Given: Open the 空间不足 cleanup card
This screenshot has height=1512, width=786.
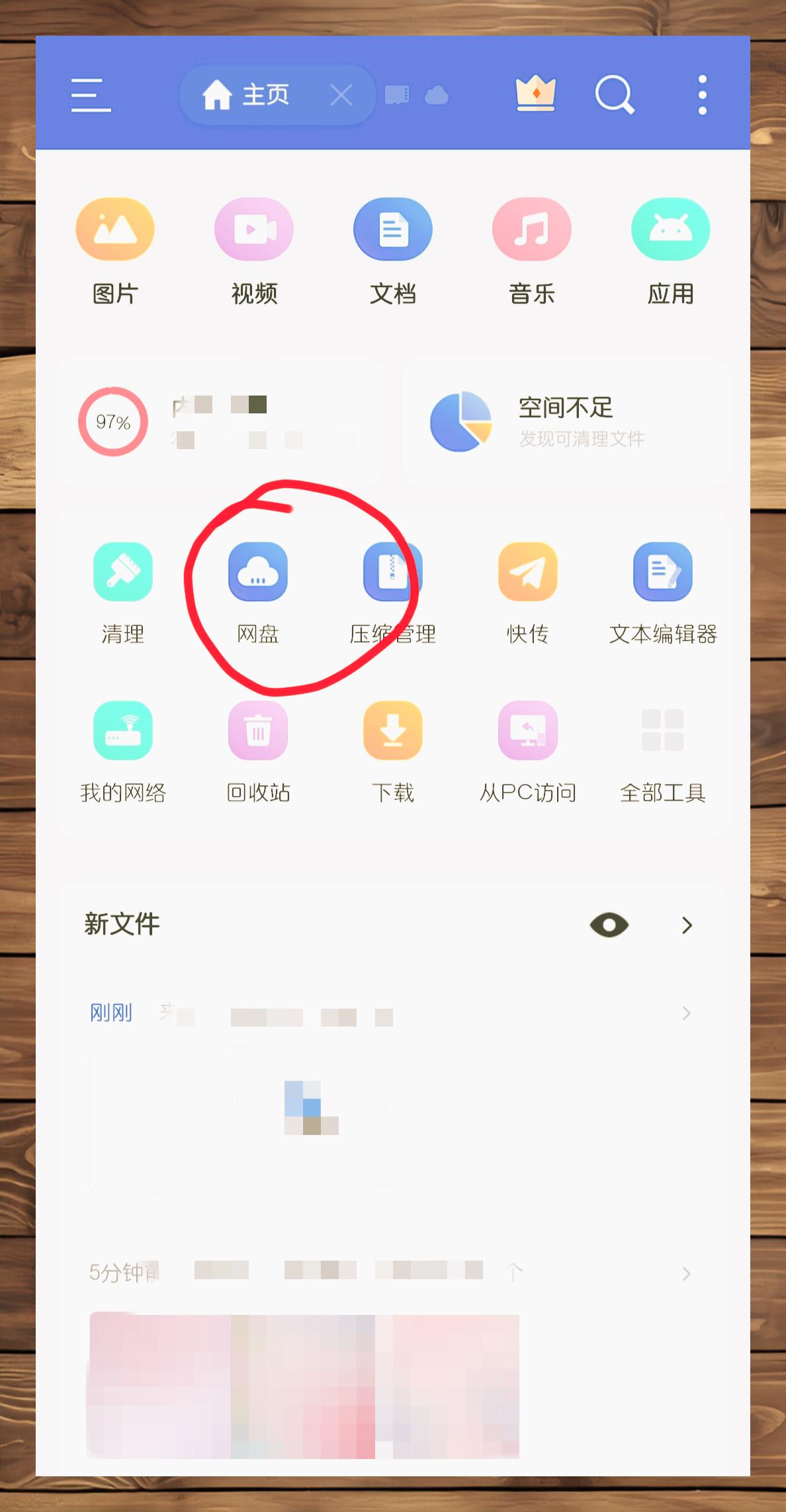Looking at the screenshot, I should point(566,422).
